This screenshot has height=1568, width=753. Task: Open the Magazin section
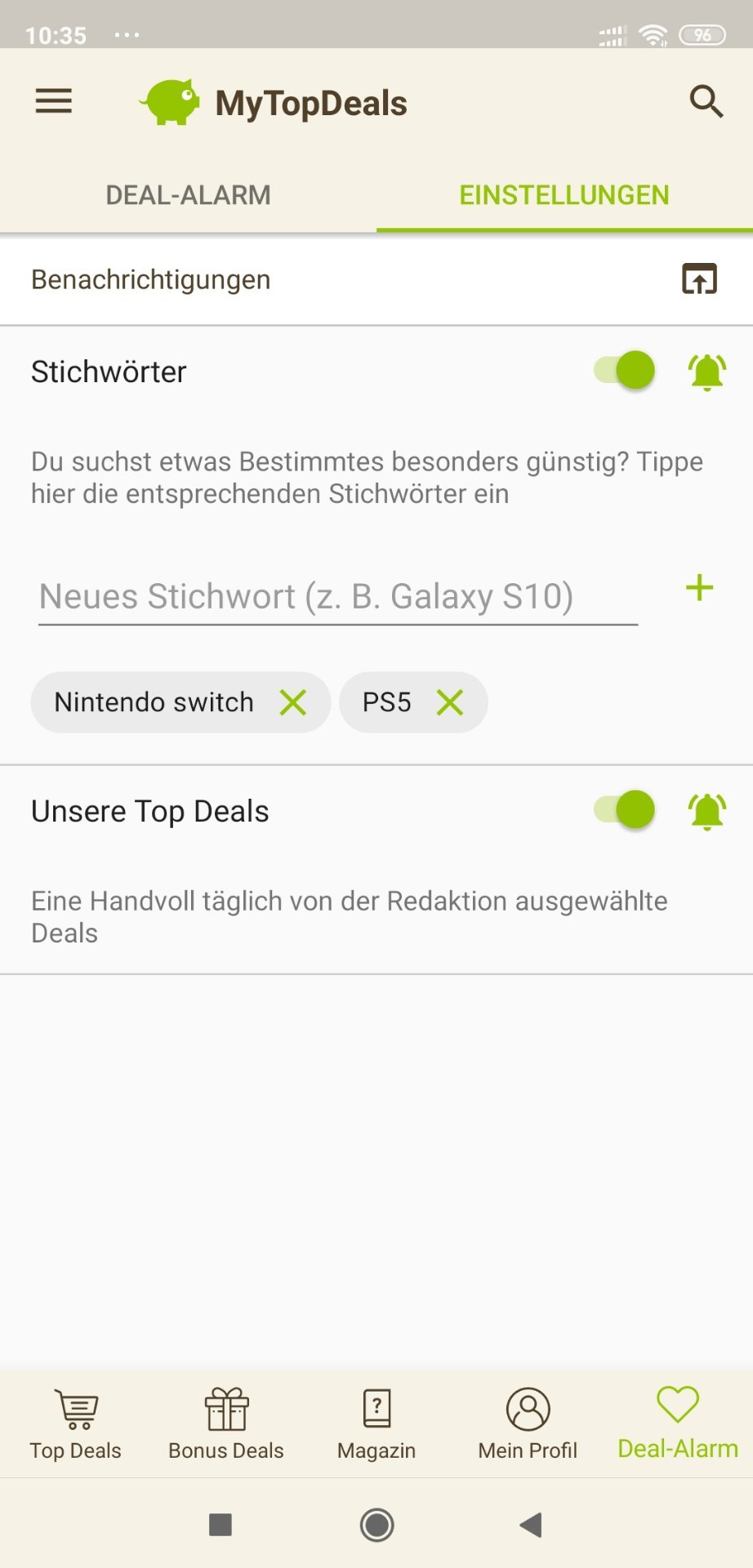(376, 1424)
